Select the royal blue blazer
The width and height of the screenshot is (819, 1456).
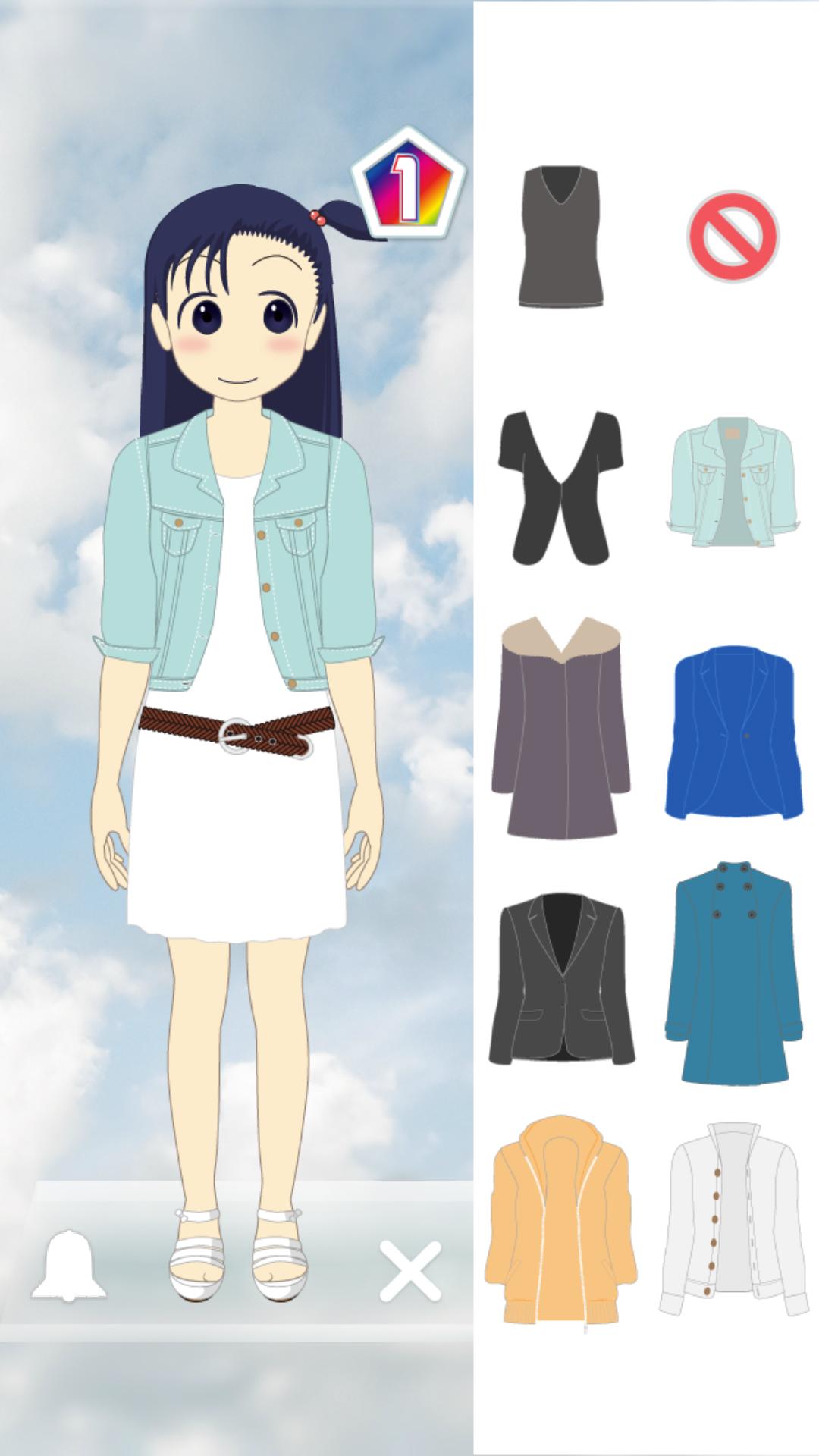coord(733,733)
